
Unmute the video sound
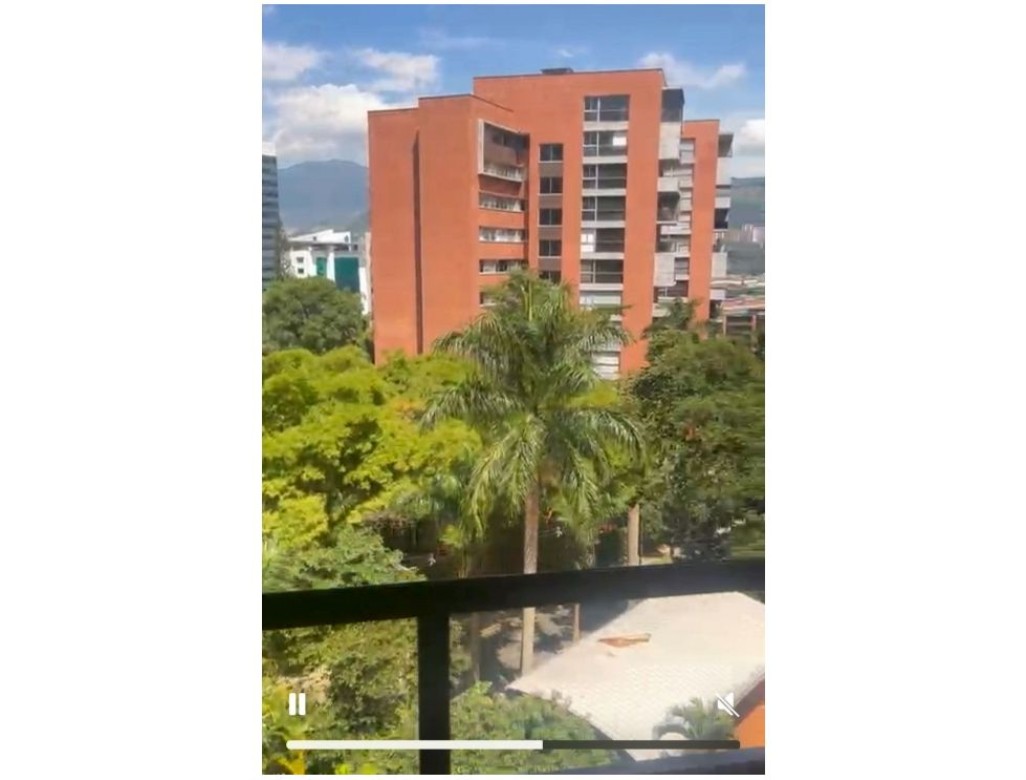pos(727,704)
